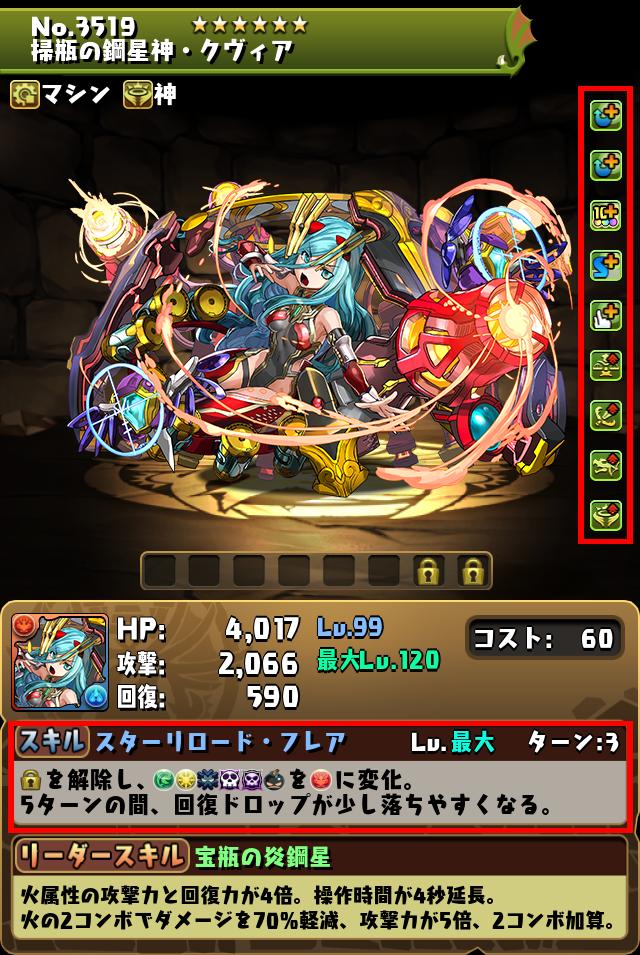Tap the skill charge S+ awakening icon
Viewport: 640px width, 955px height.
click(x=605, y=265)
